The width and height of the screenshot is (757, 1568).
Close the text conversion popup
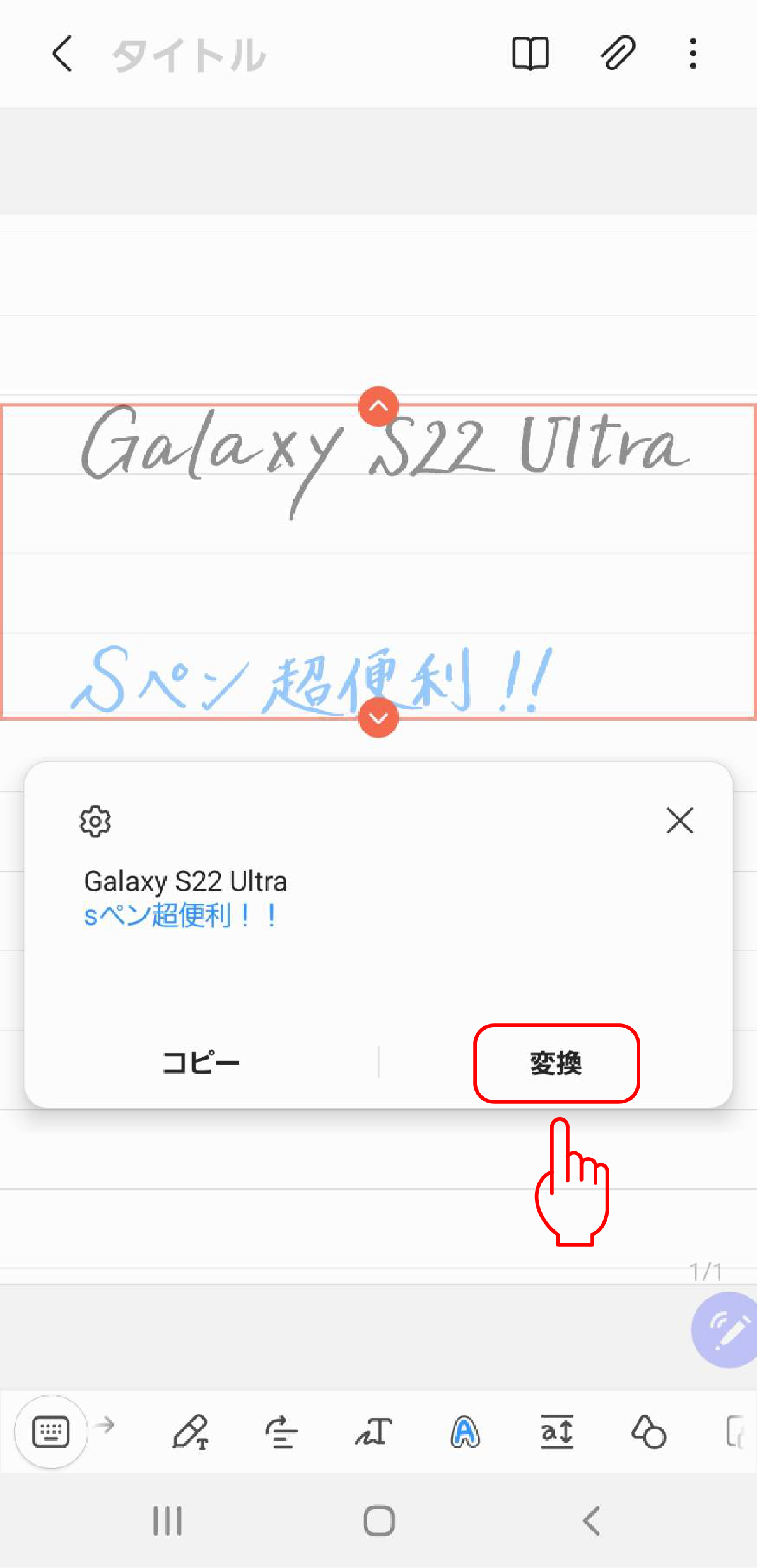pos(679,820)
